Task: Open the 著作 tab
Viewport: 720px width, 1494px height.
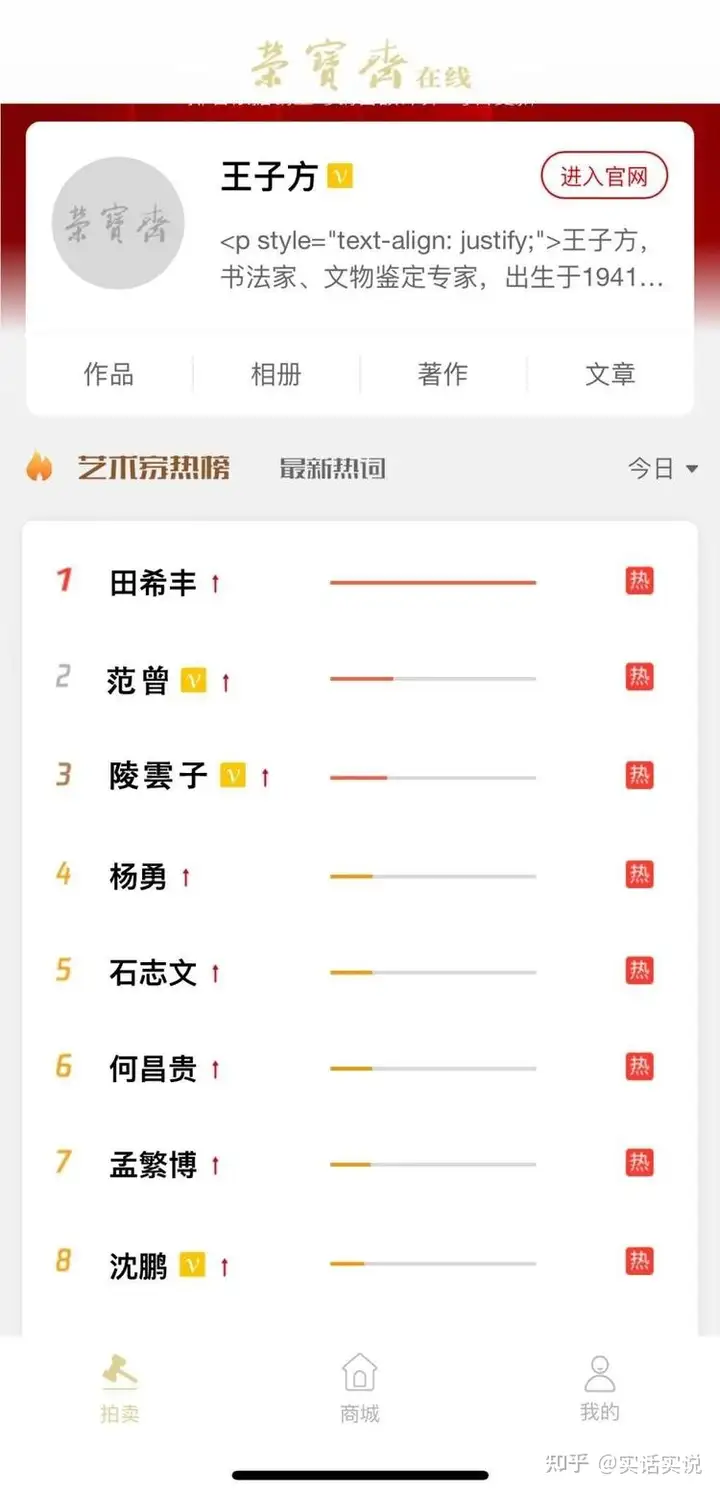Action: [x=443, y=374]
